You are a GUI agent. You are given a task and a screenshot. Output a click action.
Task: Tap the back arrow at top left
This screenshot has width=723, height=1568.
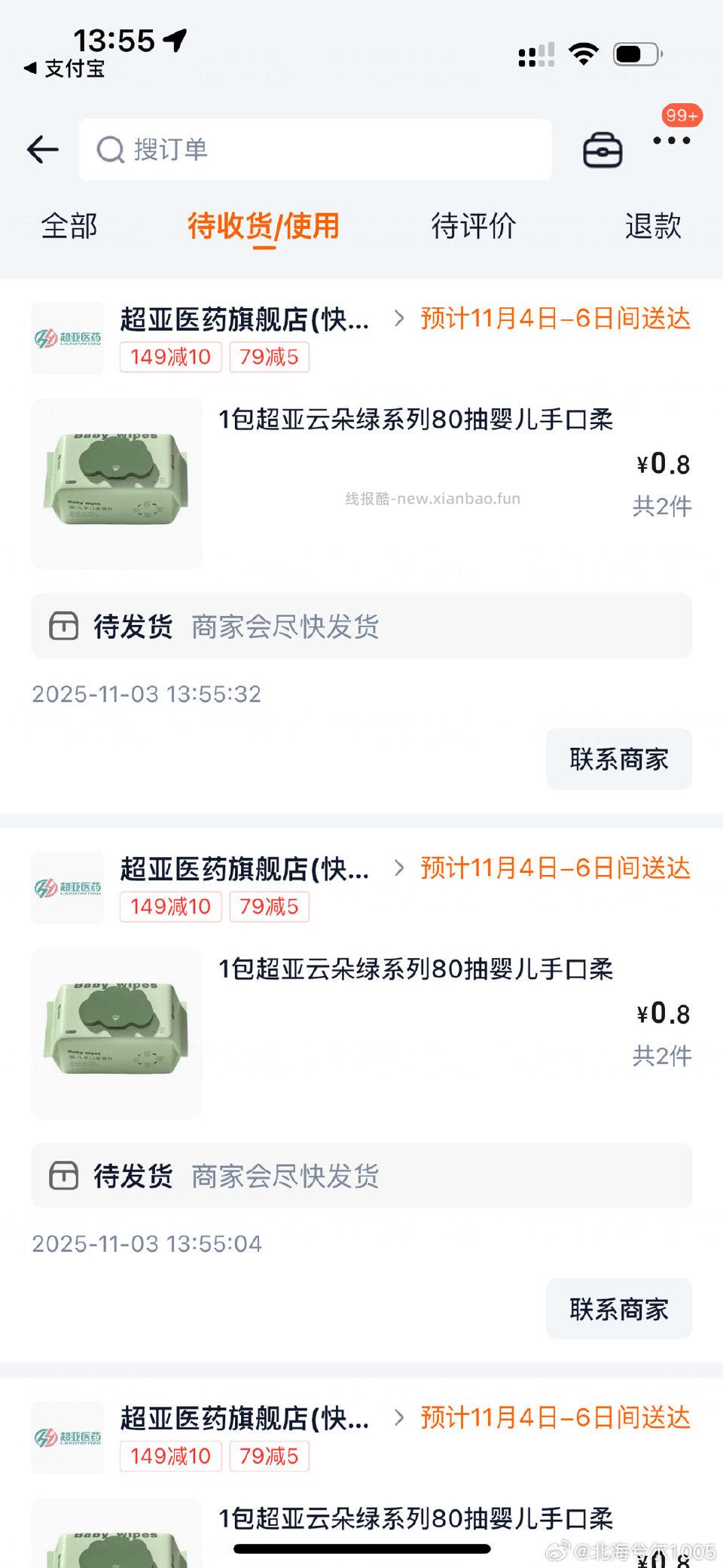(x=43, y=149)
